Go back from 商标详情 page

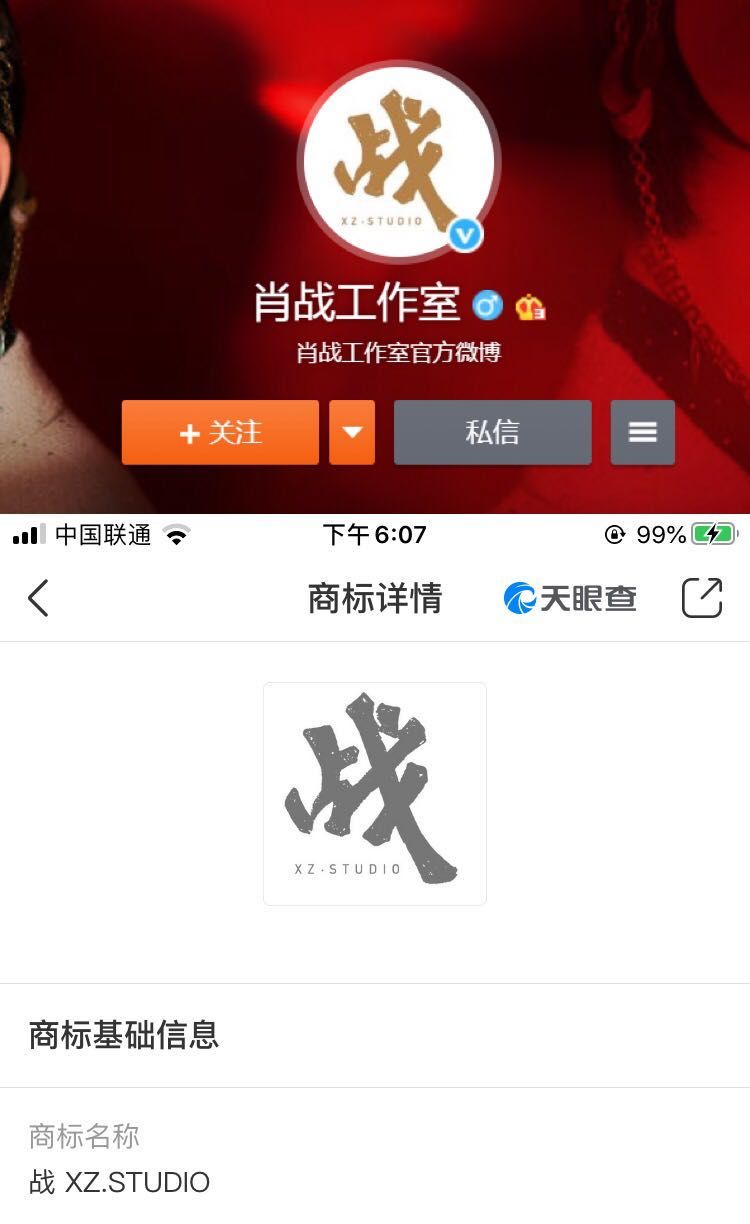[38, 598]
